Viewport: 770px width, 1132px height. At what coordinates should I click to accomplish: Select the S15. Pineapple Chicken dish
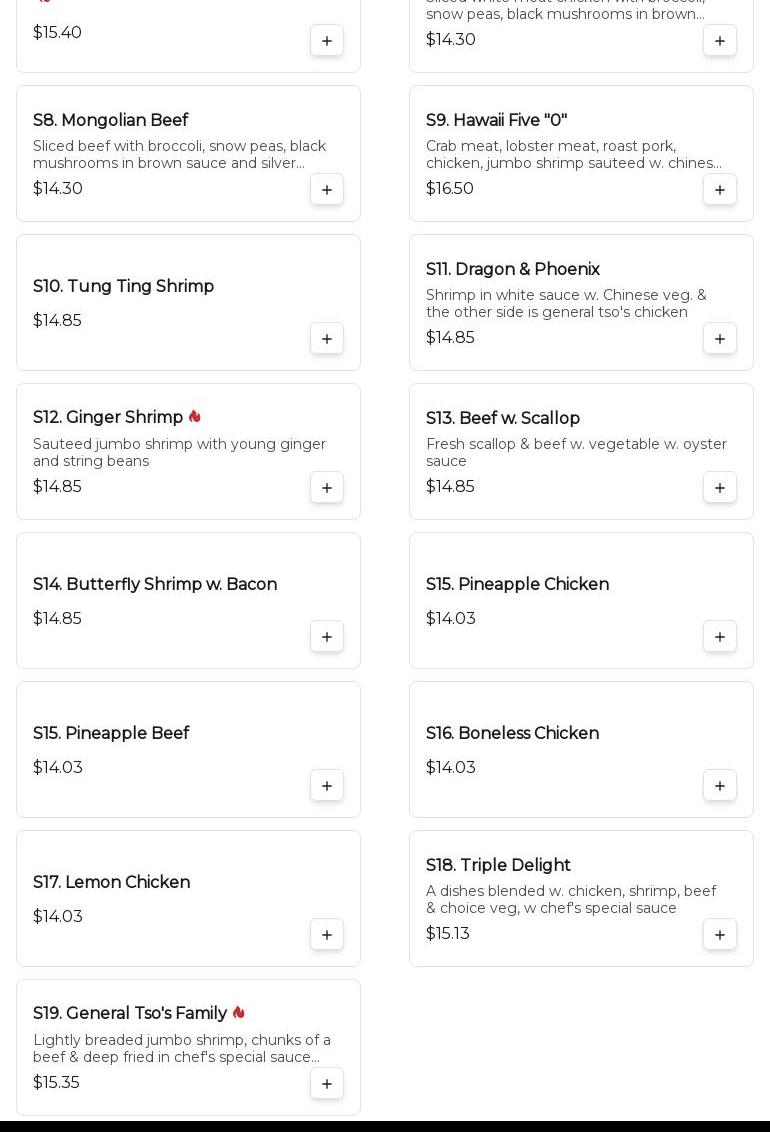point(517,585)
